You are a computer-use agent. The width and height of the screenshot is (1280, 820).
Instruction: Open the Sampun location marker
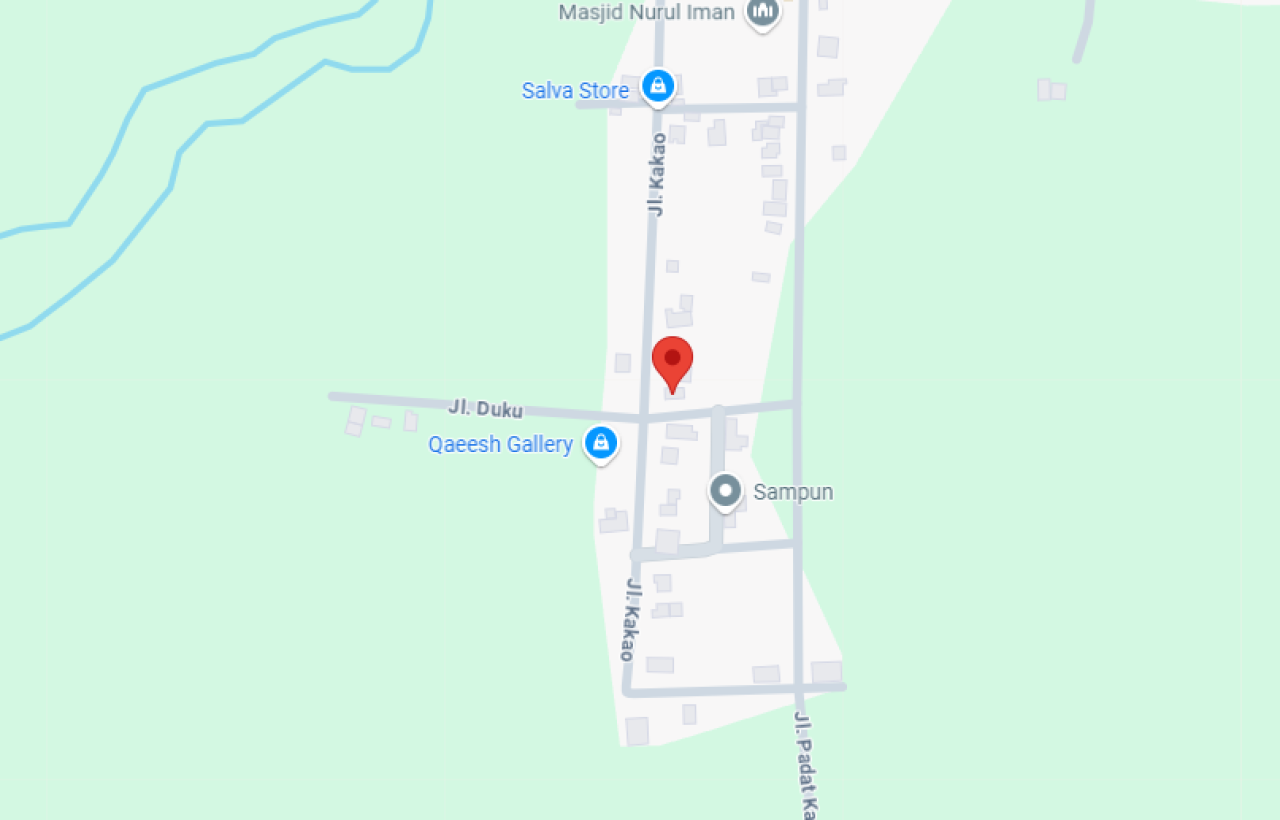[x=725, y=491]
